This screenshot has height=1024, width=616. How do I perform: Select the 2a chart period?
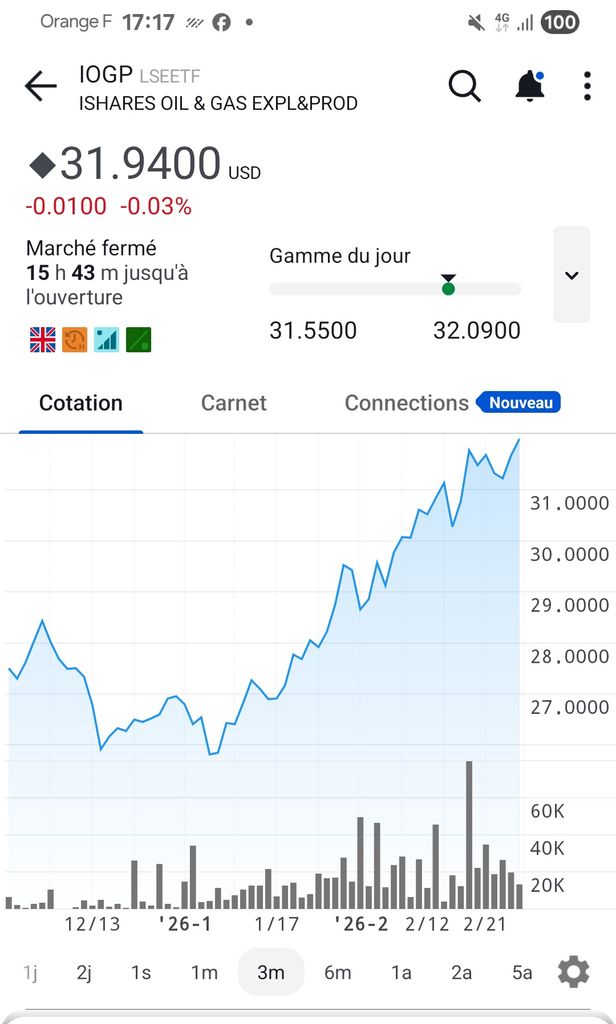[x=461, y=972]
